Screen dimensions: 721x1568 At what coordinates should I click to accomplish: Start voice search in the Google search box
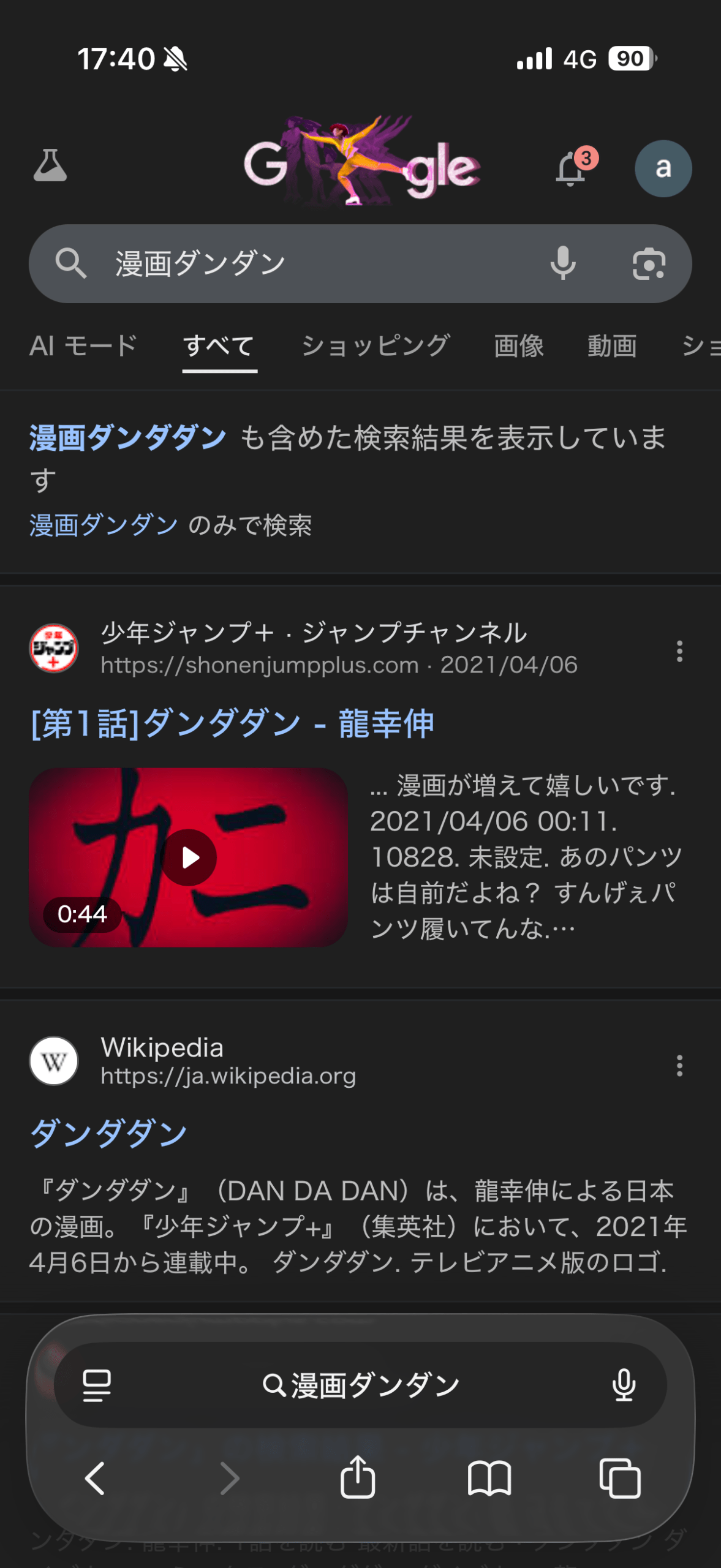point(562,264)
